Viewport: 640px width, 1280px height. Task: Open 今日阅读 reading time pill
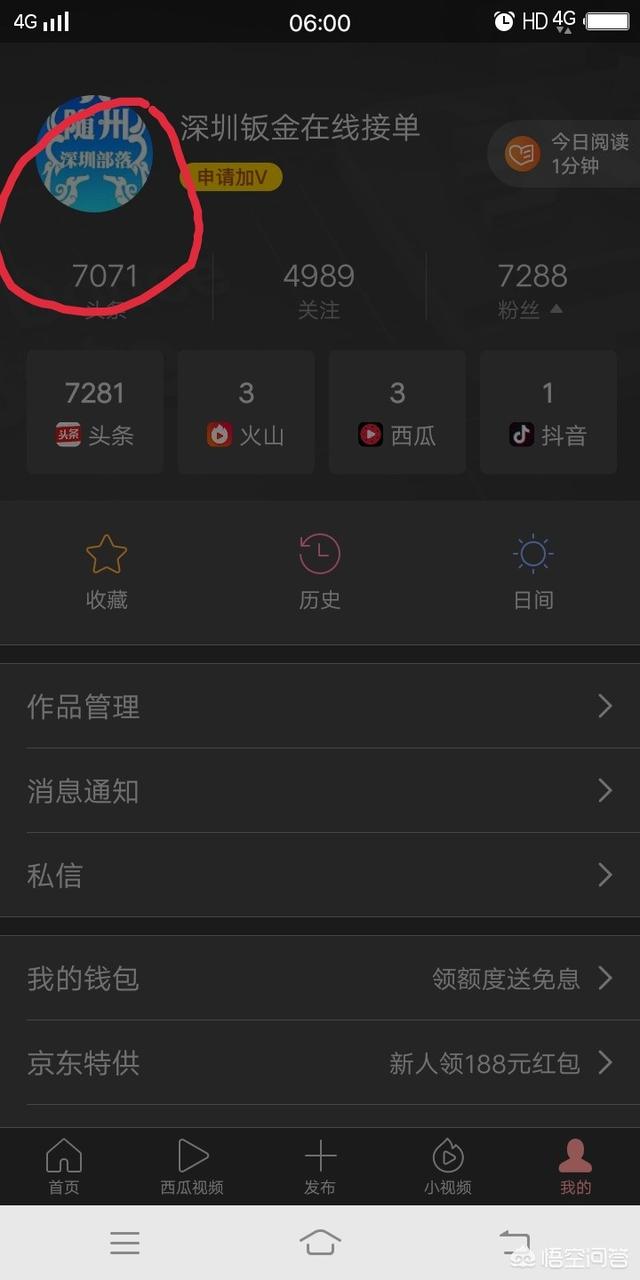pos(566,154)
